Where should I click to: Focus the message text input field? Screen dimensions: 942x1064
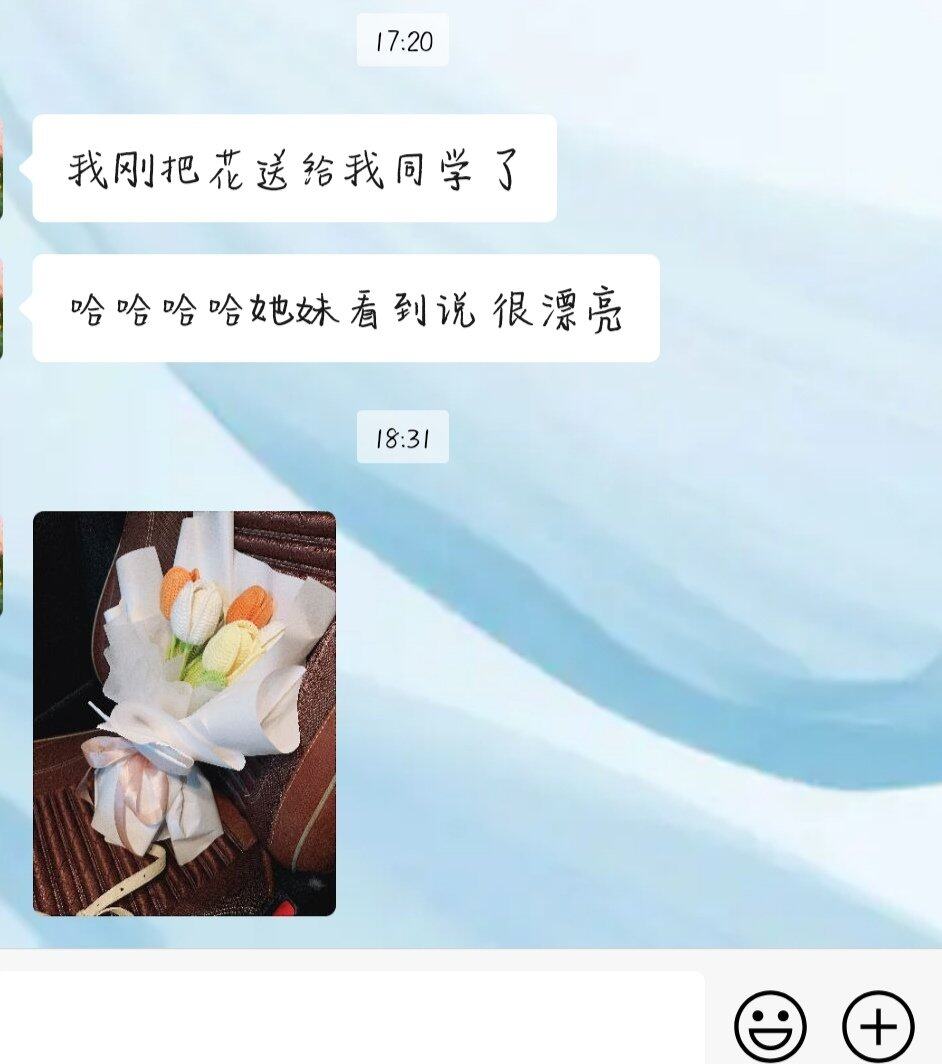coord(350,1020)
